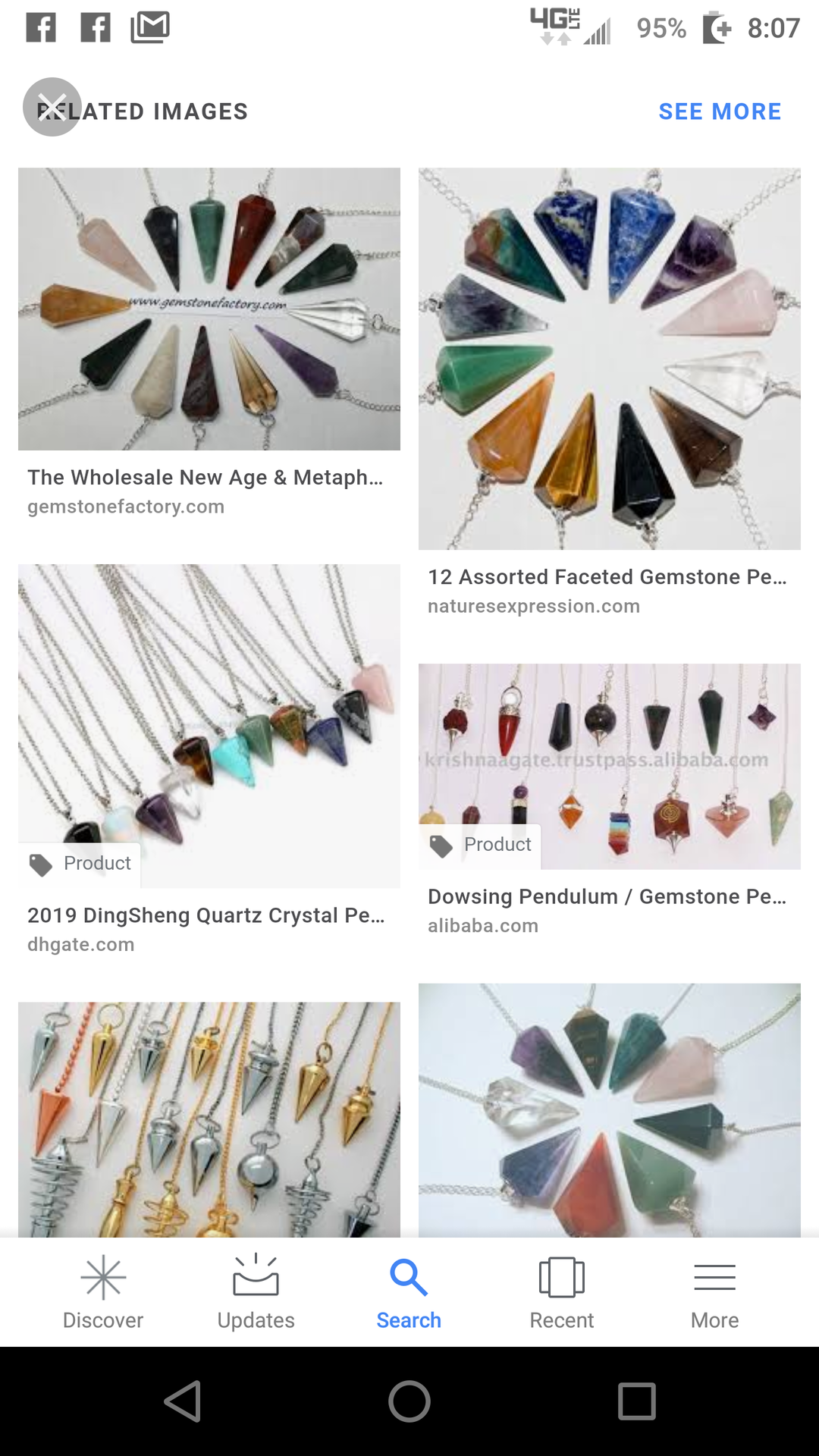
Task: Go to the Updates tab
Action: coord(256,1292)
